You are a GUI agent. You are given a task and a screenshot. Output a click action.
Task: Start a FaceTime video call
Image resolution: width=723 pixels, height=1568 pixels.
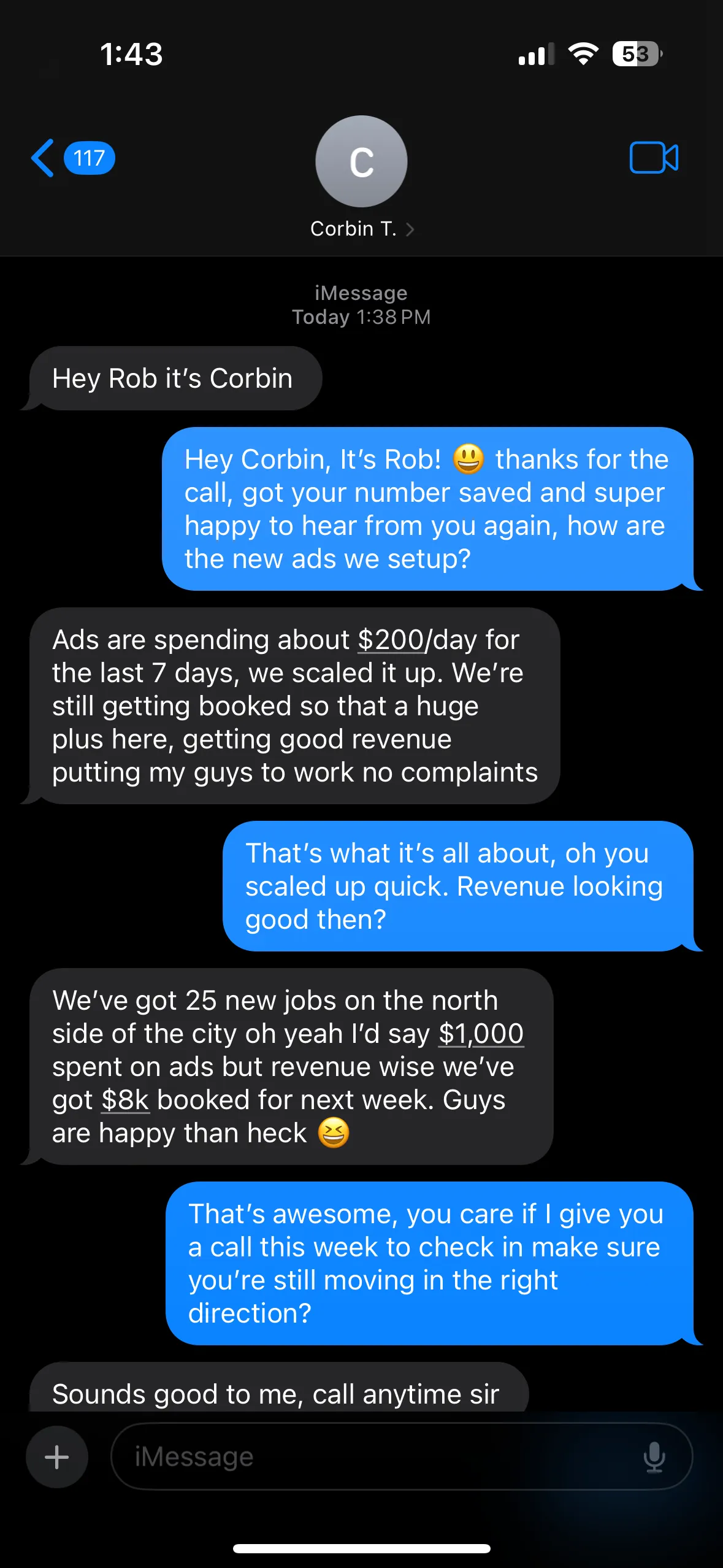pyautogui.click(x=654, y=158)
